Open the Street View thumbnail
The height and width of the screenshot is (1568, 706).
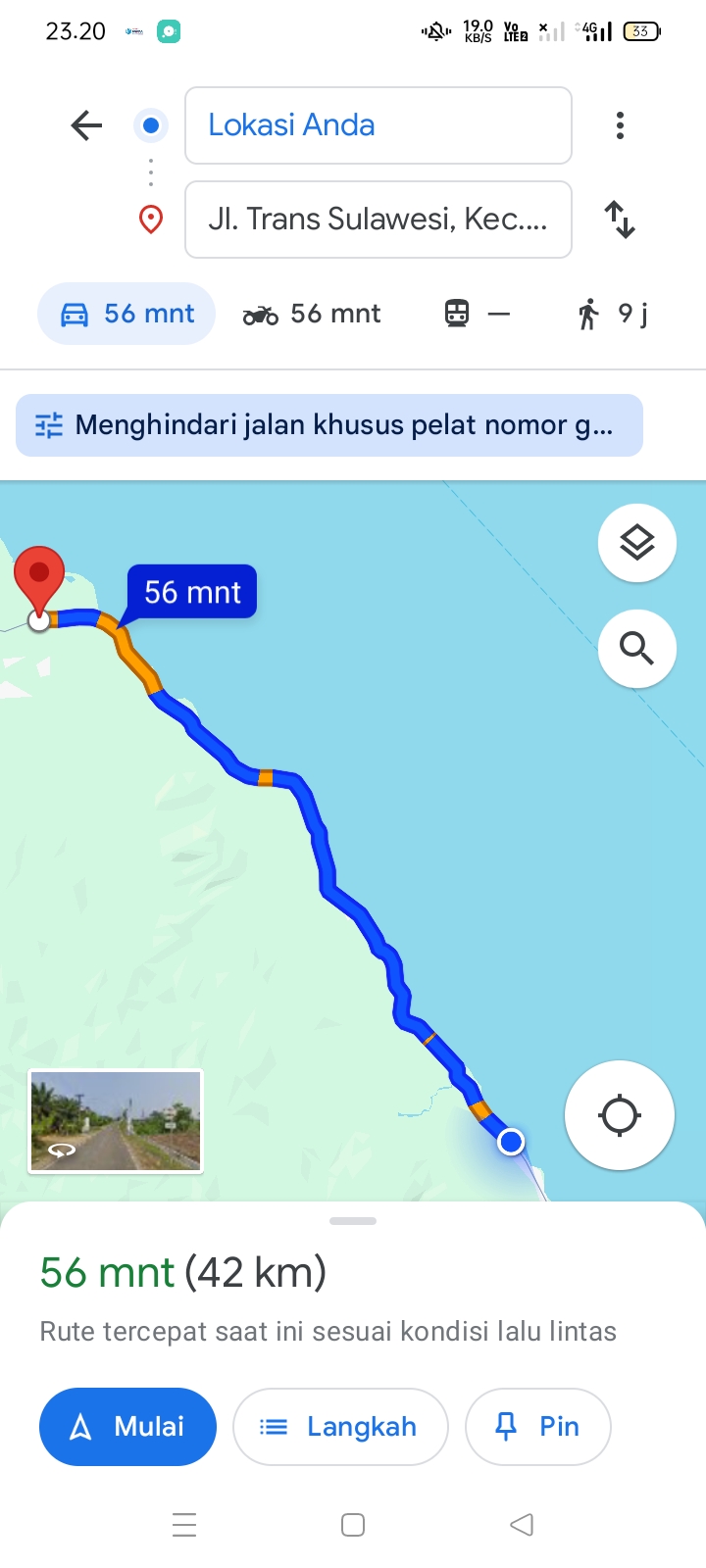click(116, 1121)
